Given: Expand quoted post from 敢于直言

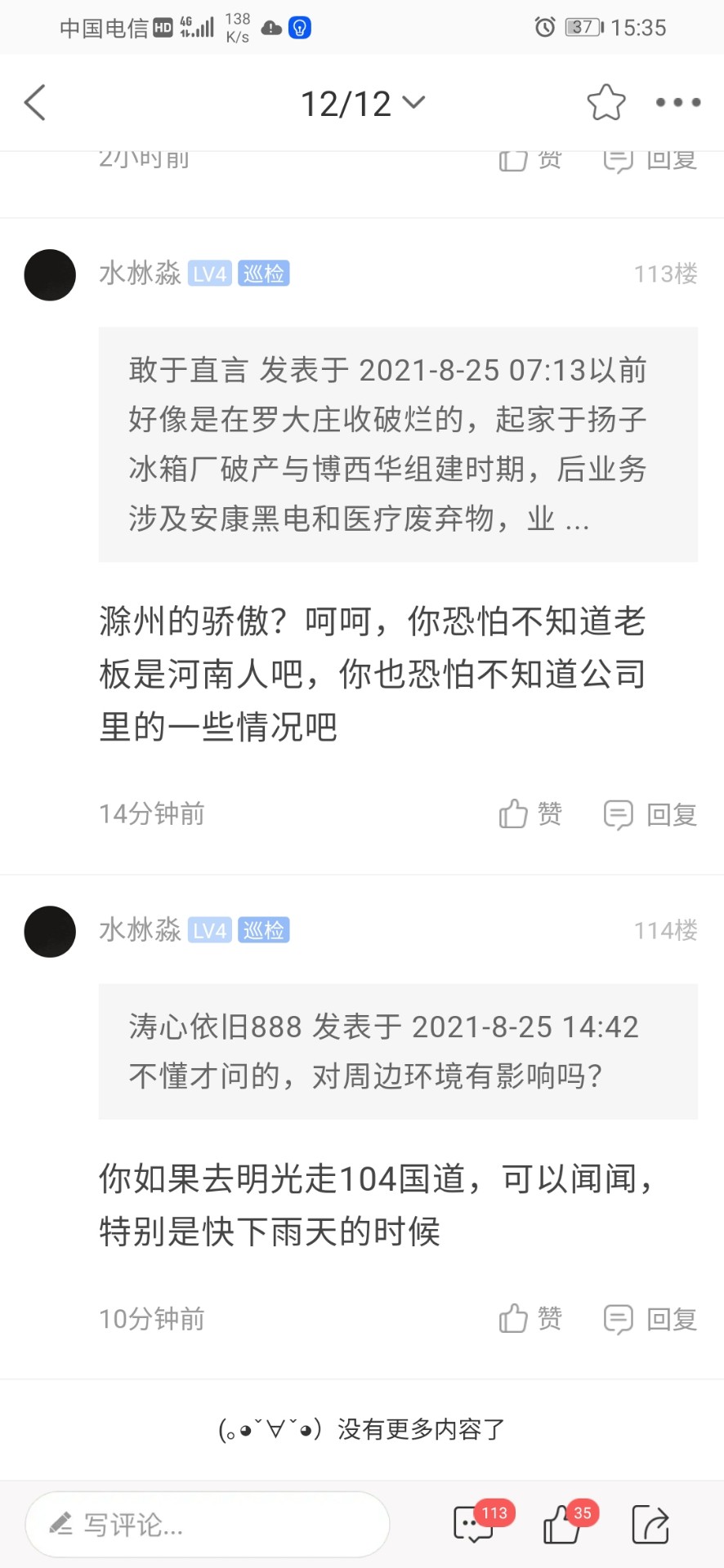Looking at the screenshot, I should tap(398, 444).
